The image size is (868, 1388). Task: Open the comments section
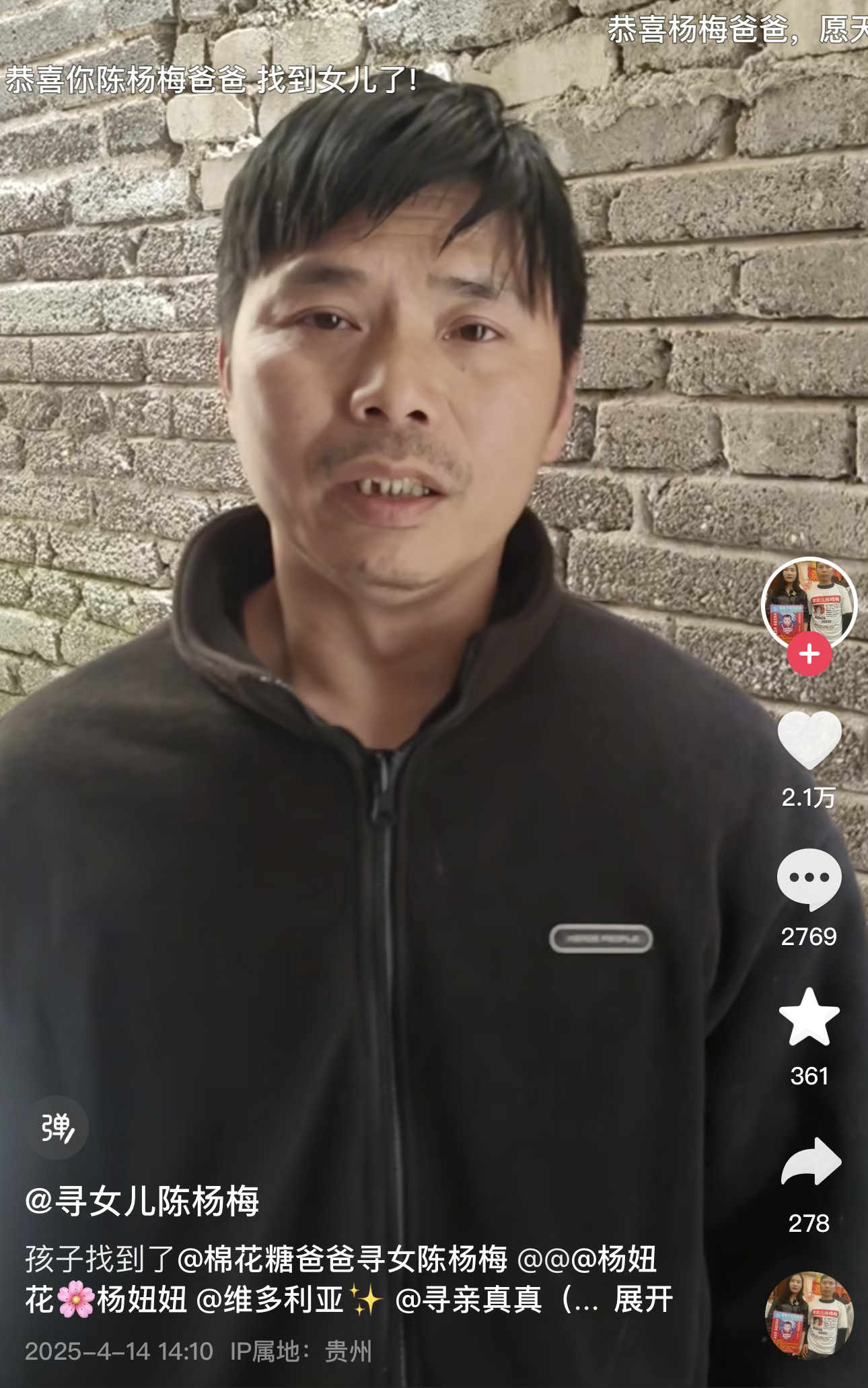[x=809, y=879]
